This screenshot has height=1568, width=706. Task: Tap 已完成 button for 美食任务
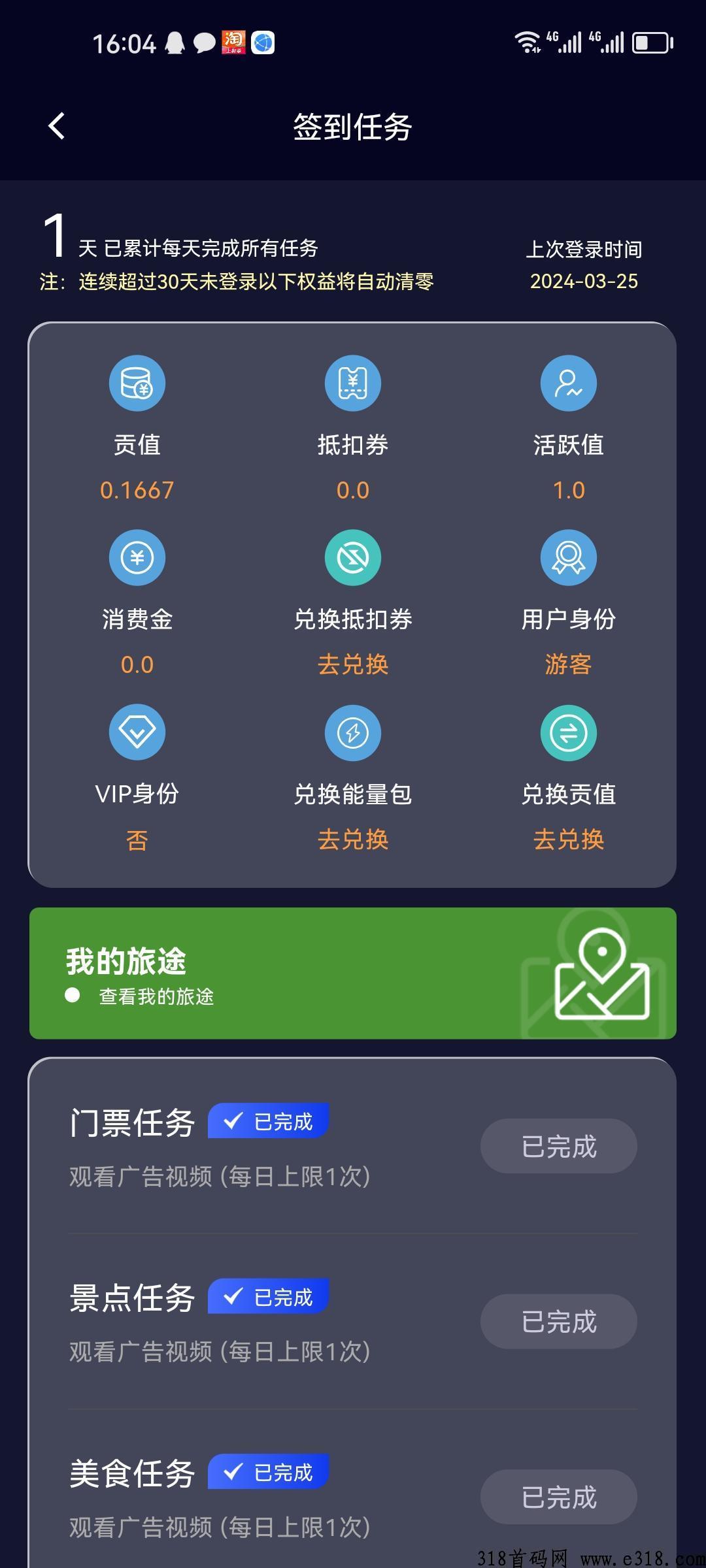(x=559, y=1497)
